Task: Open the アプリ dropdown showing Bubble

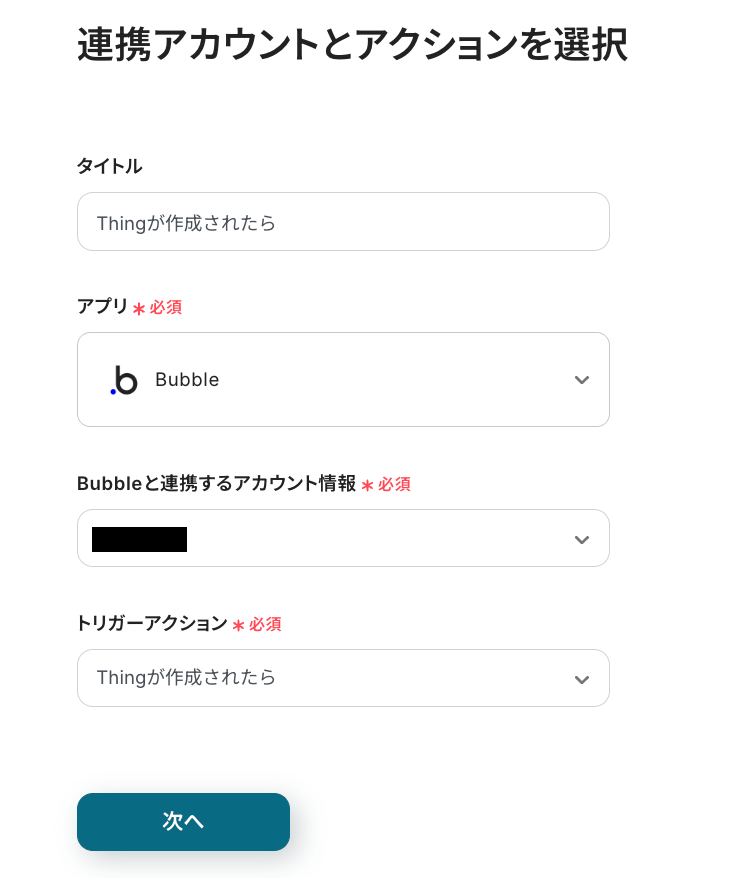Action: pyautogui.click(x=342, y=380)
